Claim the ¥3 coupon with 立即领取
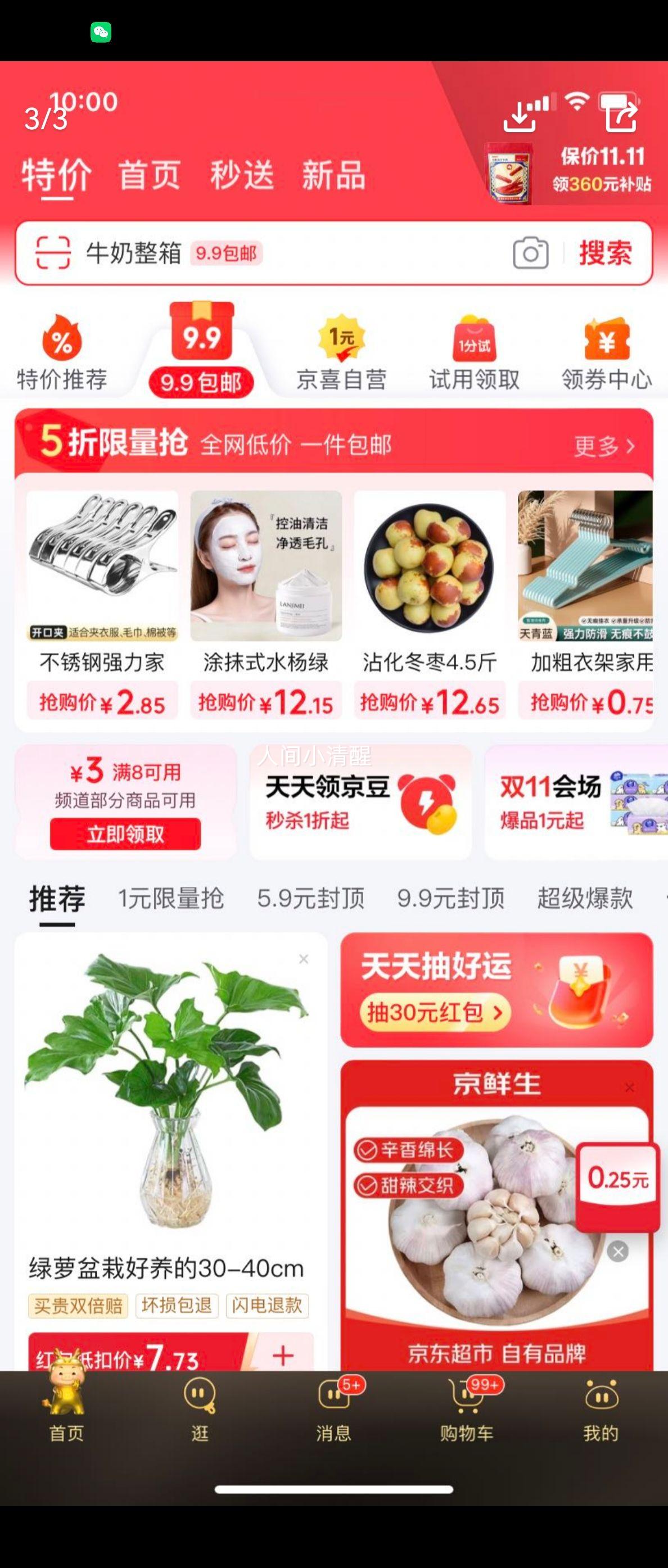This screenshot has height=1568, width=668. click(125, 833)
